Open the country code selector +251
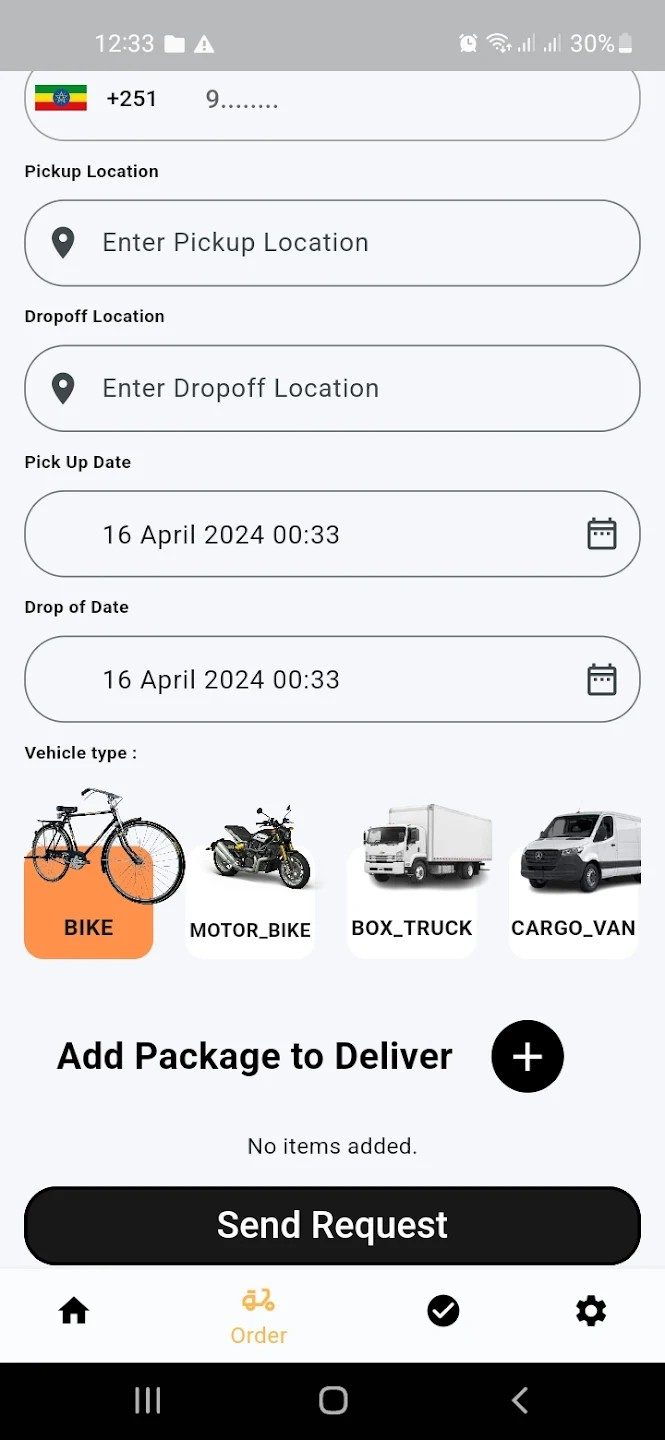The width and height of the screenshot is (665, 1440). click(x=96, y=99)
